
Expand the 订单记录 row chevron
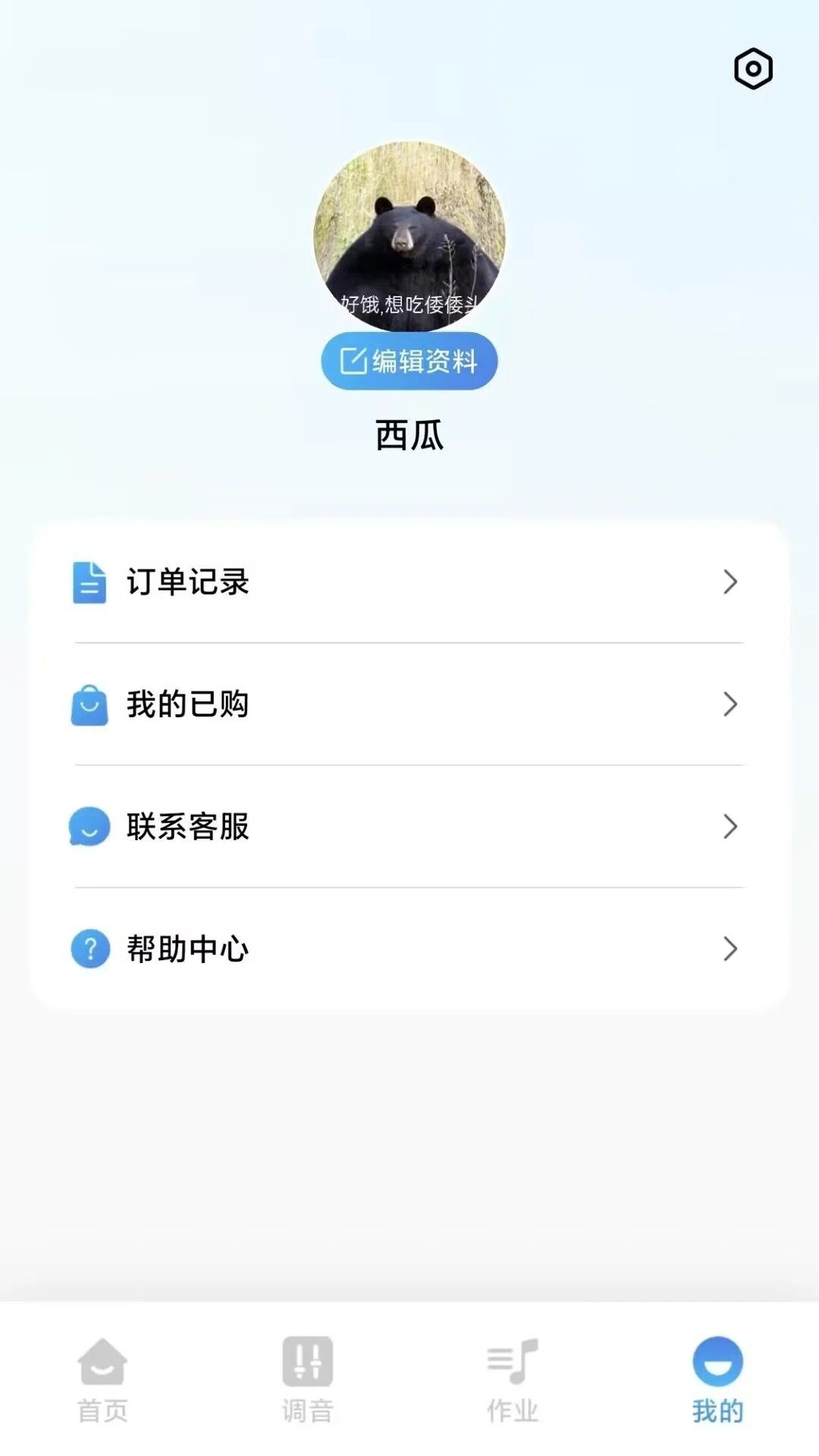click(x=731, y=582)
